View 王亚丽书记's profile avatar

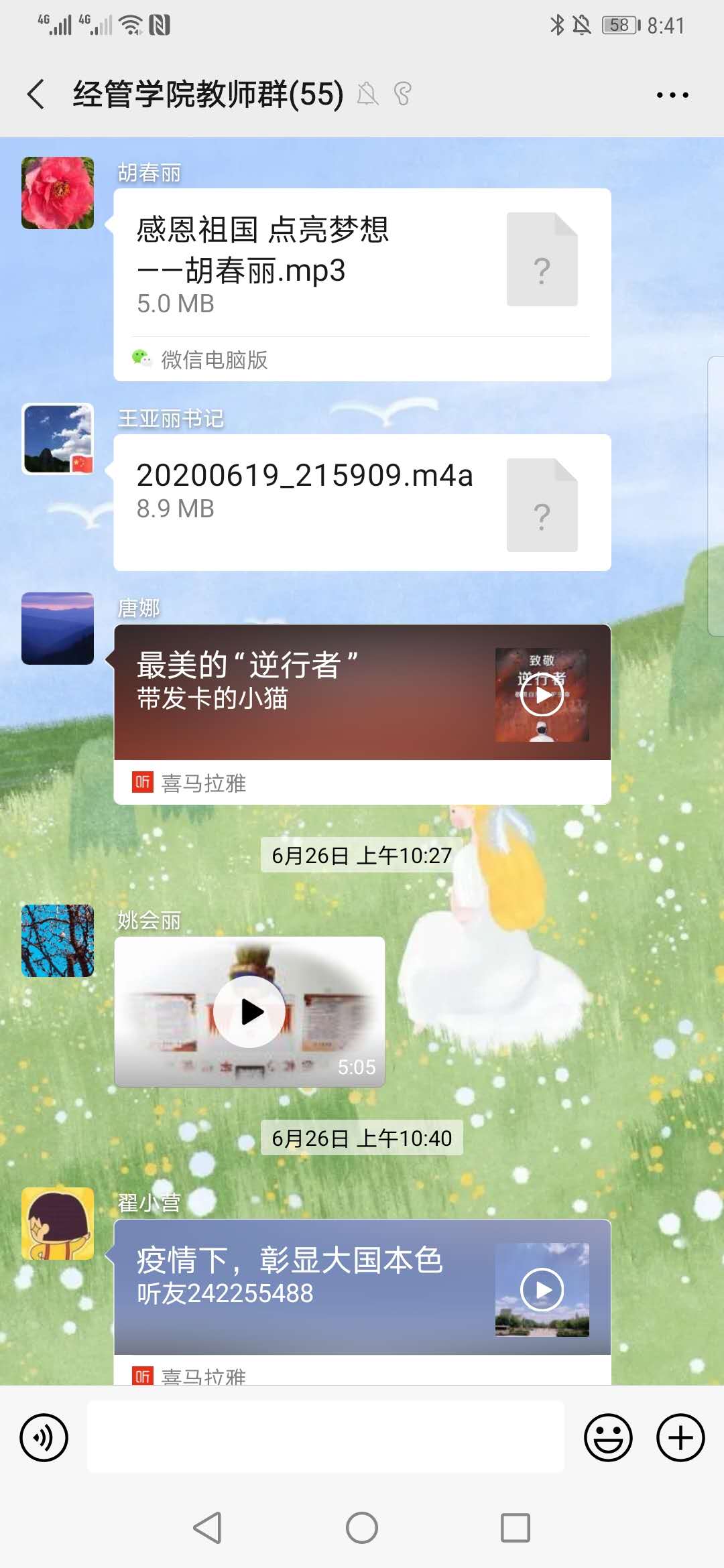(x=58, y=439)
